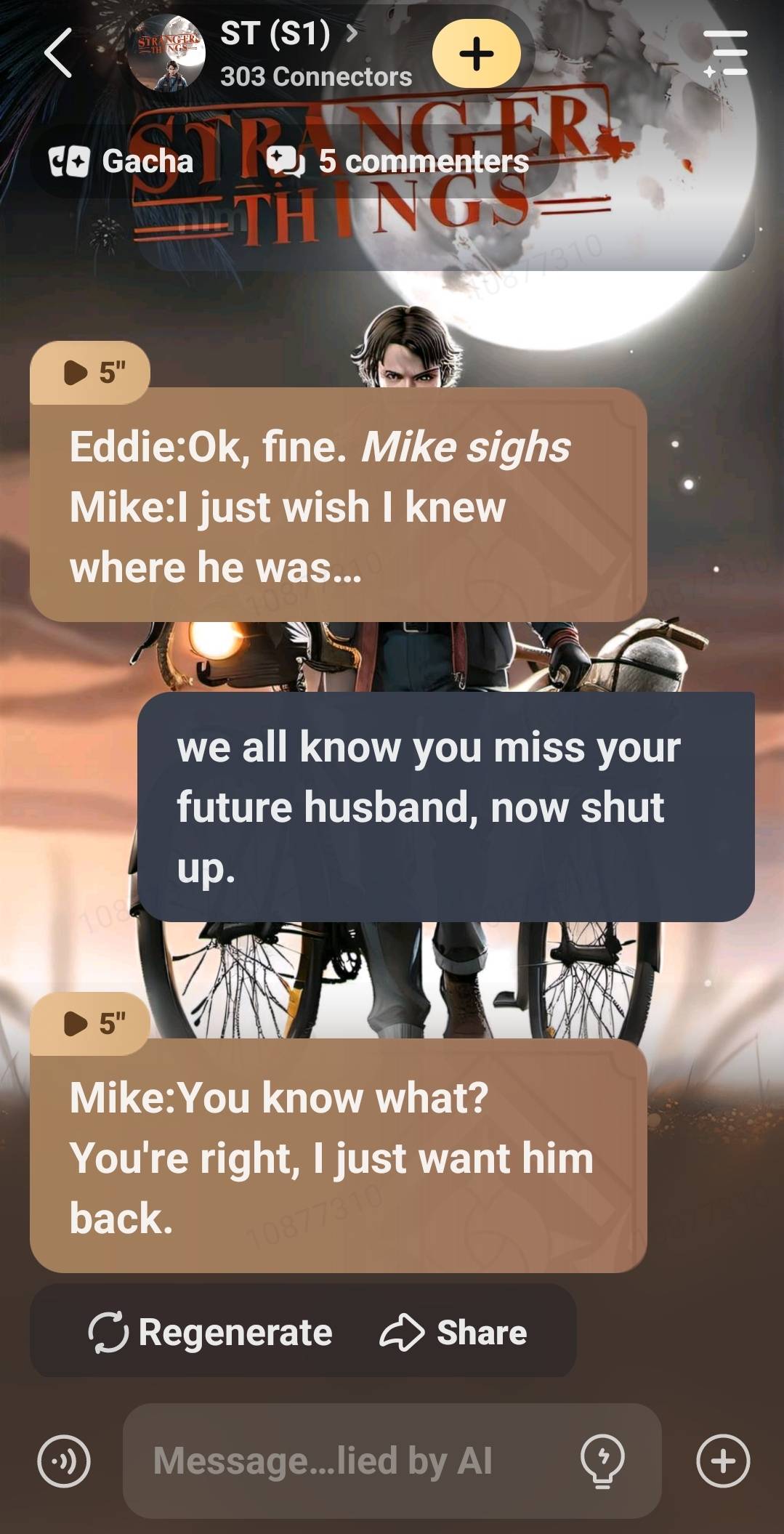Tap the yellow plus connect button
784x1534 pixels.
tap(476, 54)
